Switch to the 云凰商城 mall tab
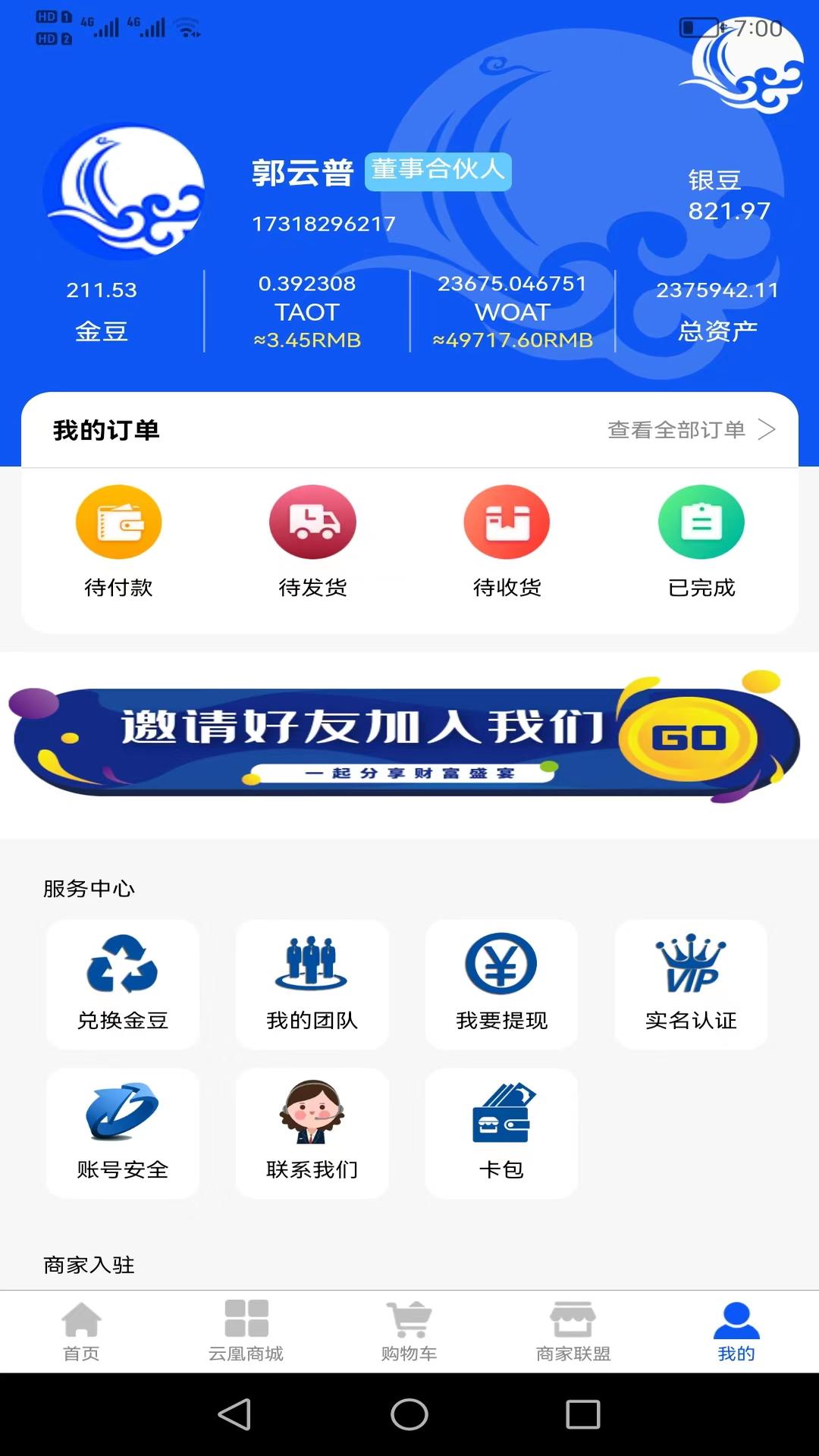 point(246,1326)
